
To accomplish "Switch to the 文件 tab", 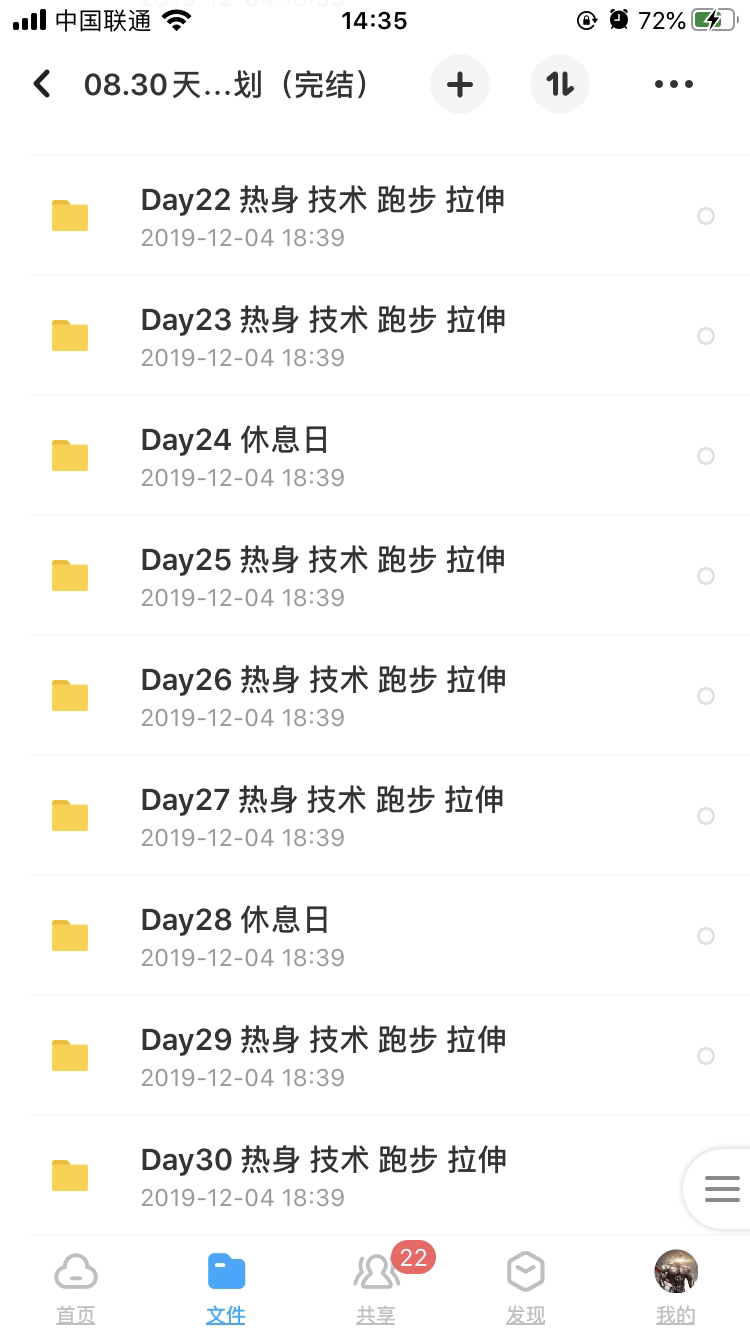I will (226, 1287).
